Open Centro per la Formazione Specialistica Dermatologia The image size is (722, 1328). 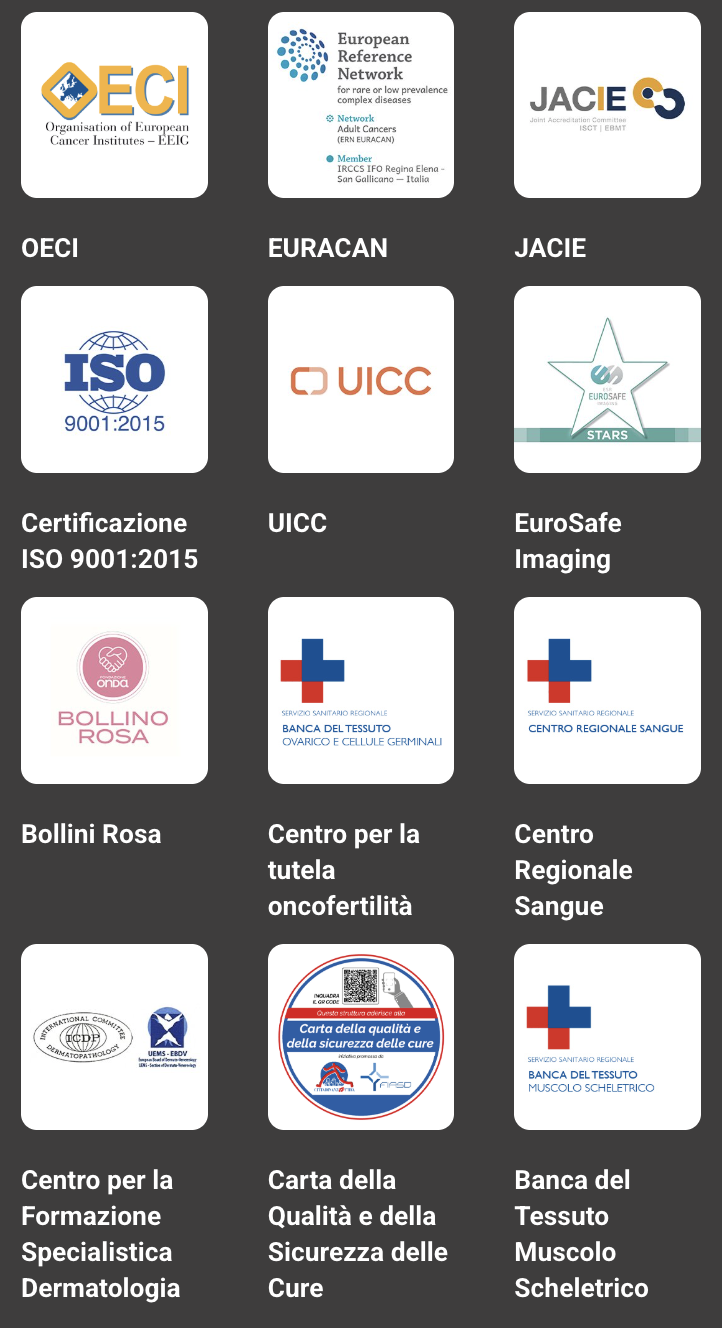tap(114, 1037)
